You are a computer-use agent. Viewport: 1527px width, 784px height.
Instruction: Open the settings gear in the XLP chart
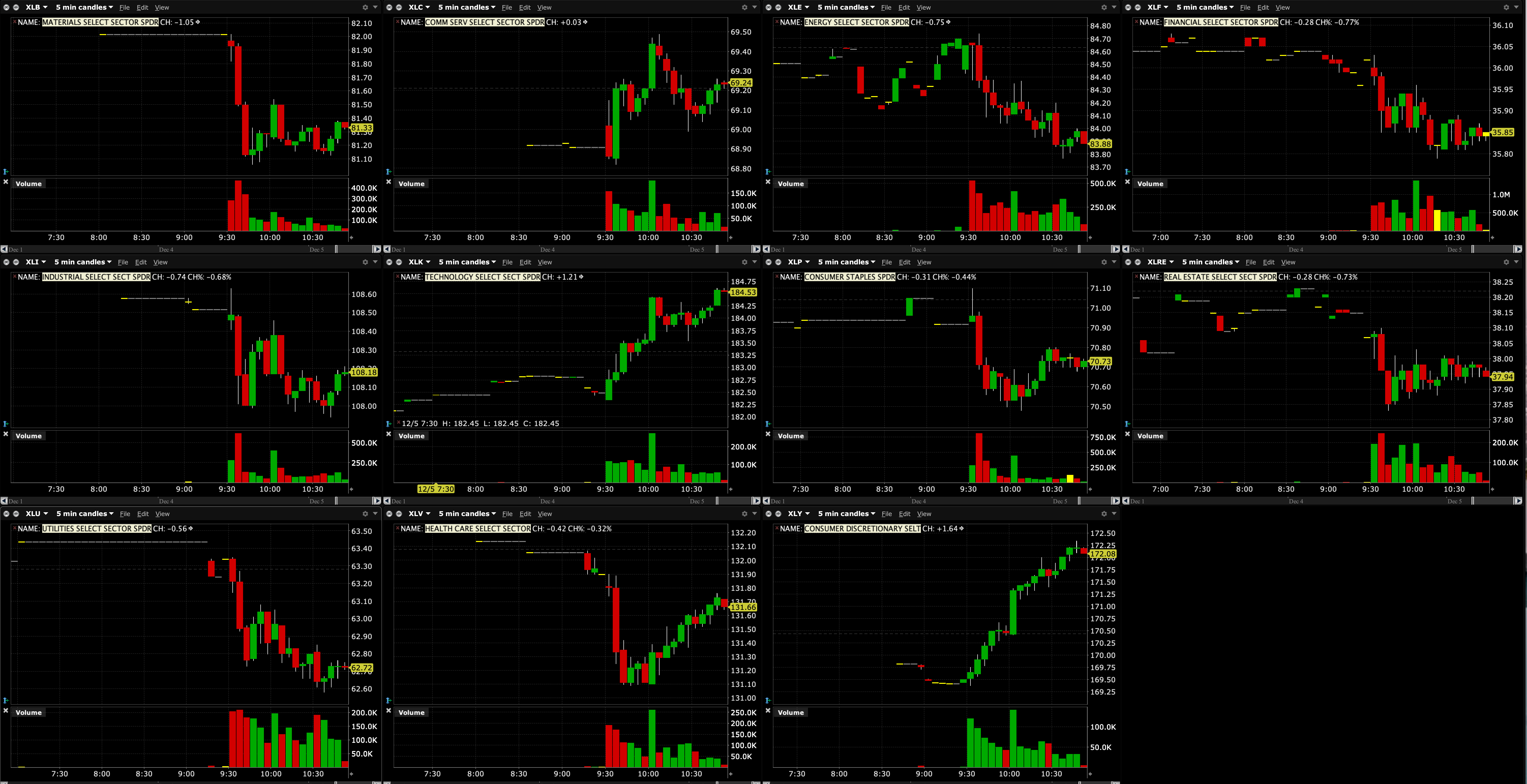(x=1104, y=262)
